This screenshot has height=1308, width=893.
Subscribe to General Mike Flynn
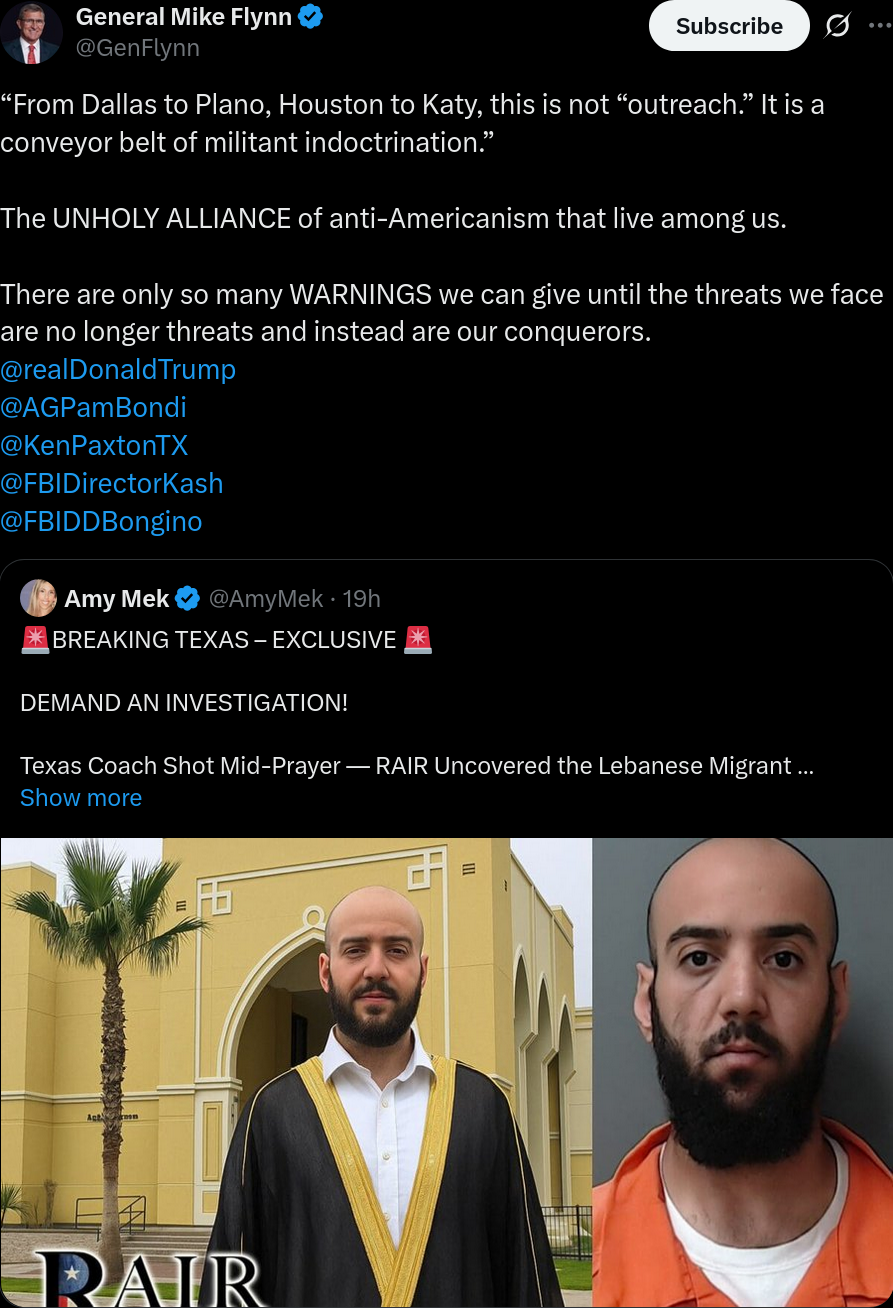(728, 26)
